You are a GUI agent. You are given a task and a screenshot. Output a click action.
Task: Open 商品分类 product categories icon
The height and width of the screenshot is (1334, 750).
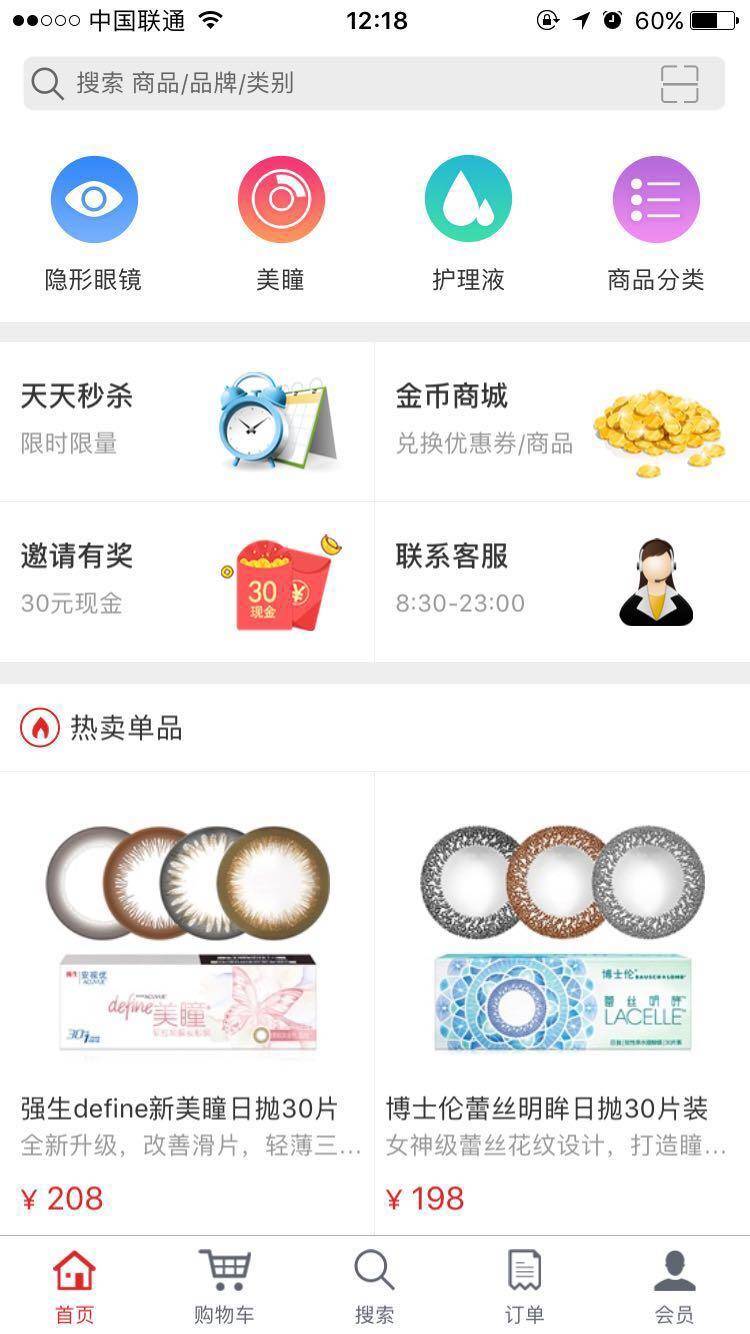click(655, 198)
